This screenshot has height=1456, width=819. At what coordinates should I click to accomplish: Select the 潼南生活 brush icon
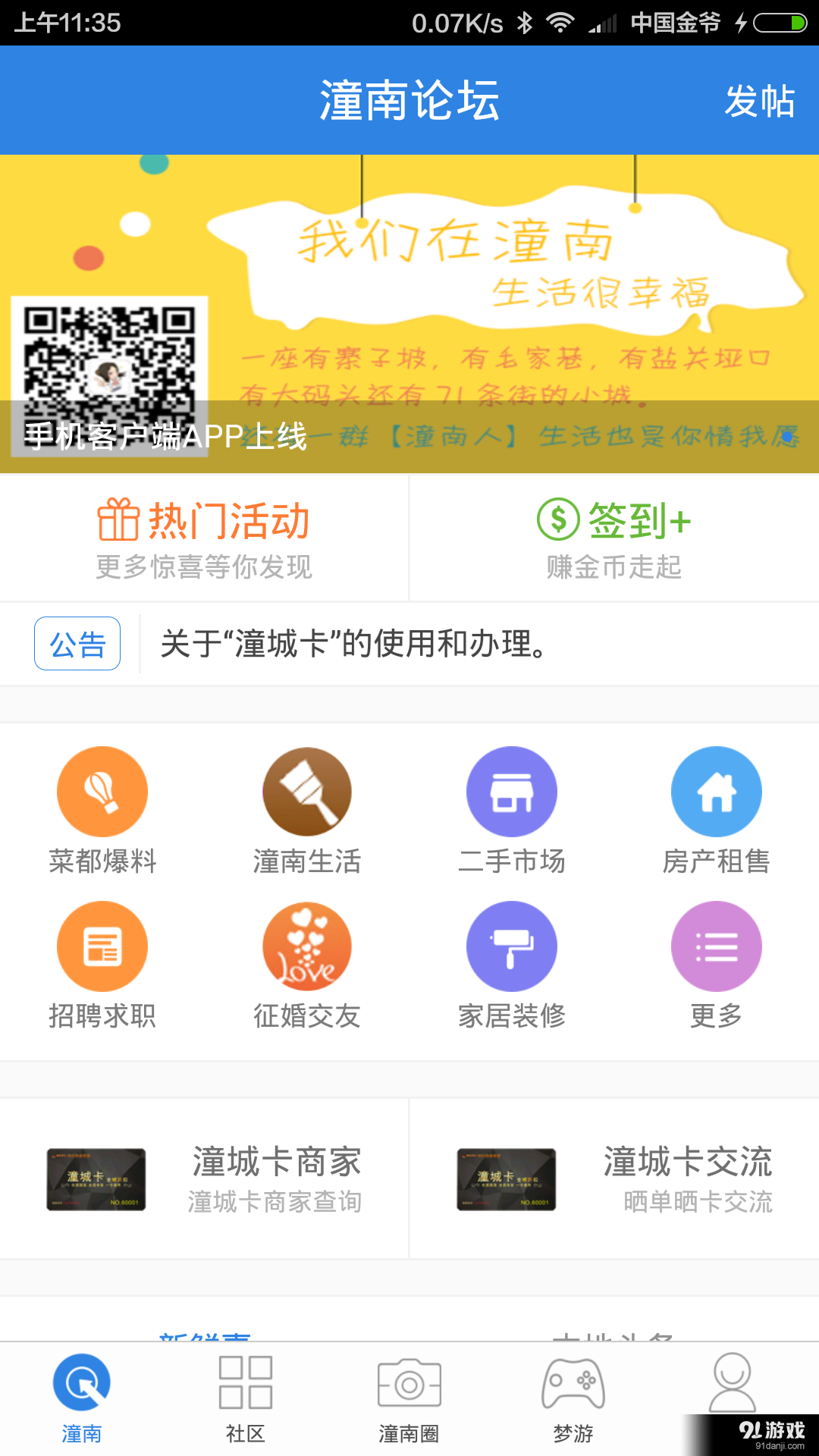pyautogui.click(x=307, y=791)
